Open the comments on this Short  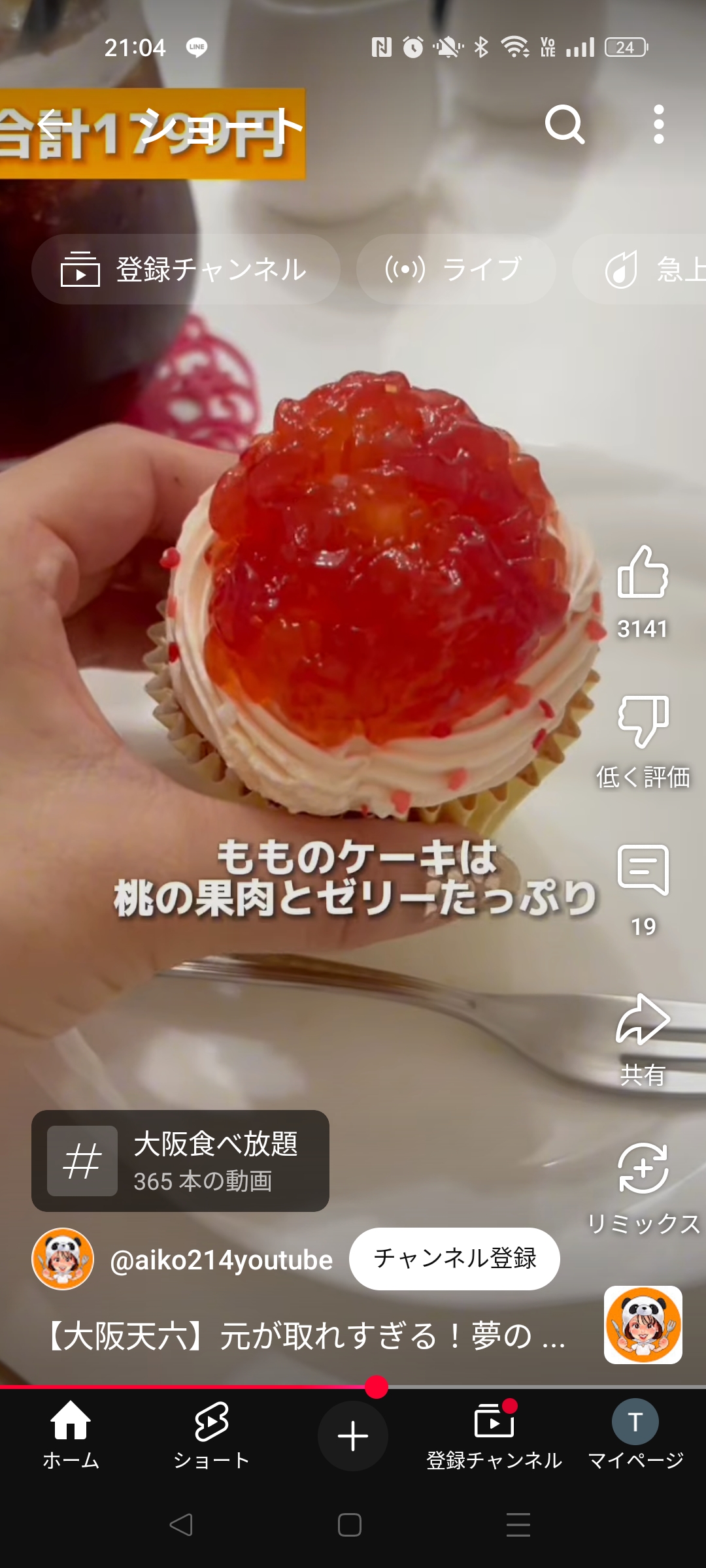tap(643, 870)
